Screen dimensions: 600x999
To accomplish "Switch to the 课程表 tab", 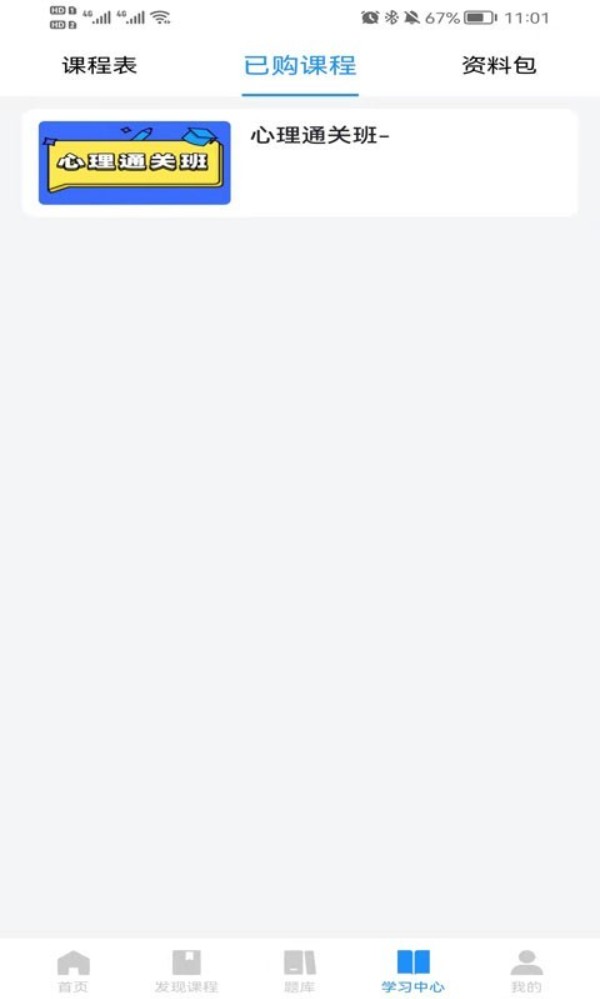I will pos(99,66).
